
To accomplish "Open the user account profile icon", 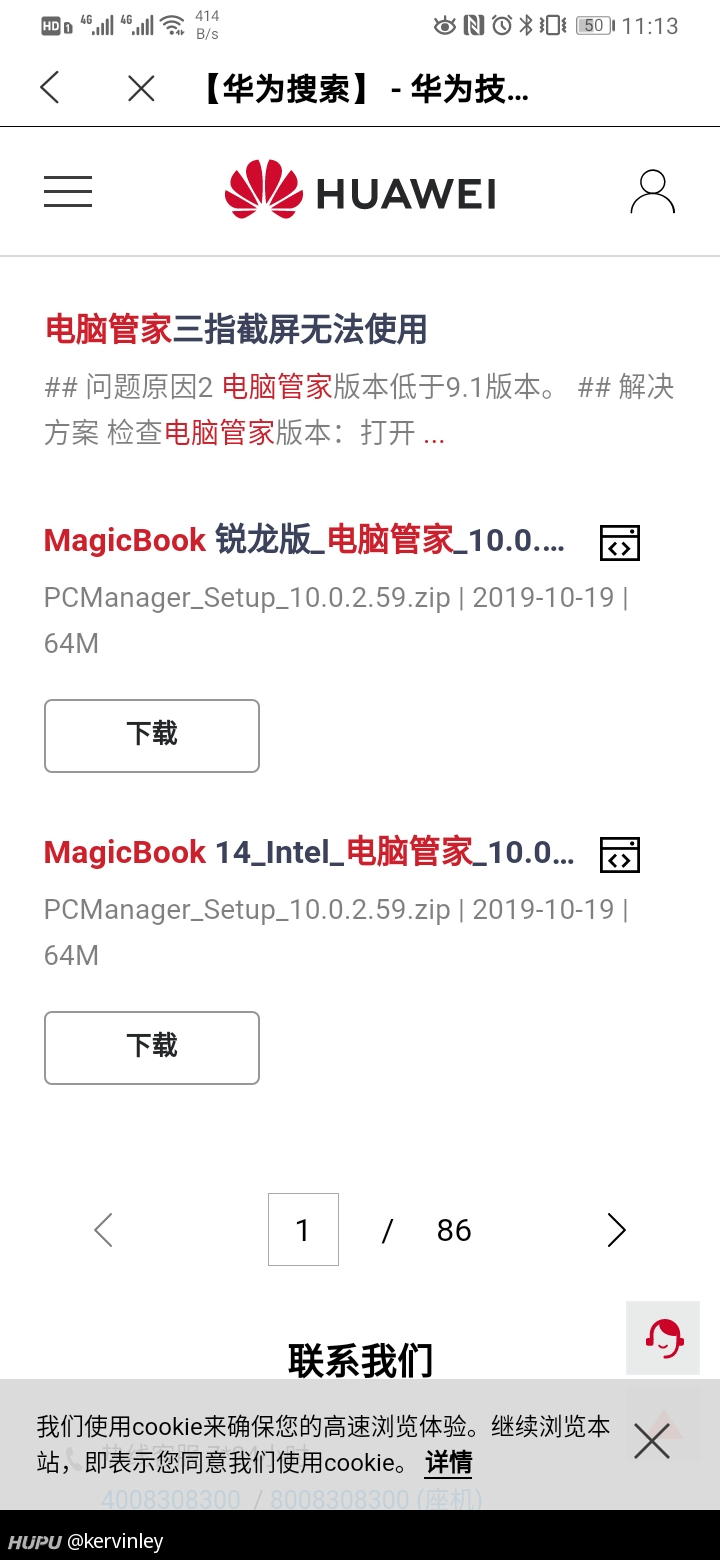I will [652, 191].
